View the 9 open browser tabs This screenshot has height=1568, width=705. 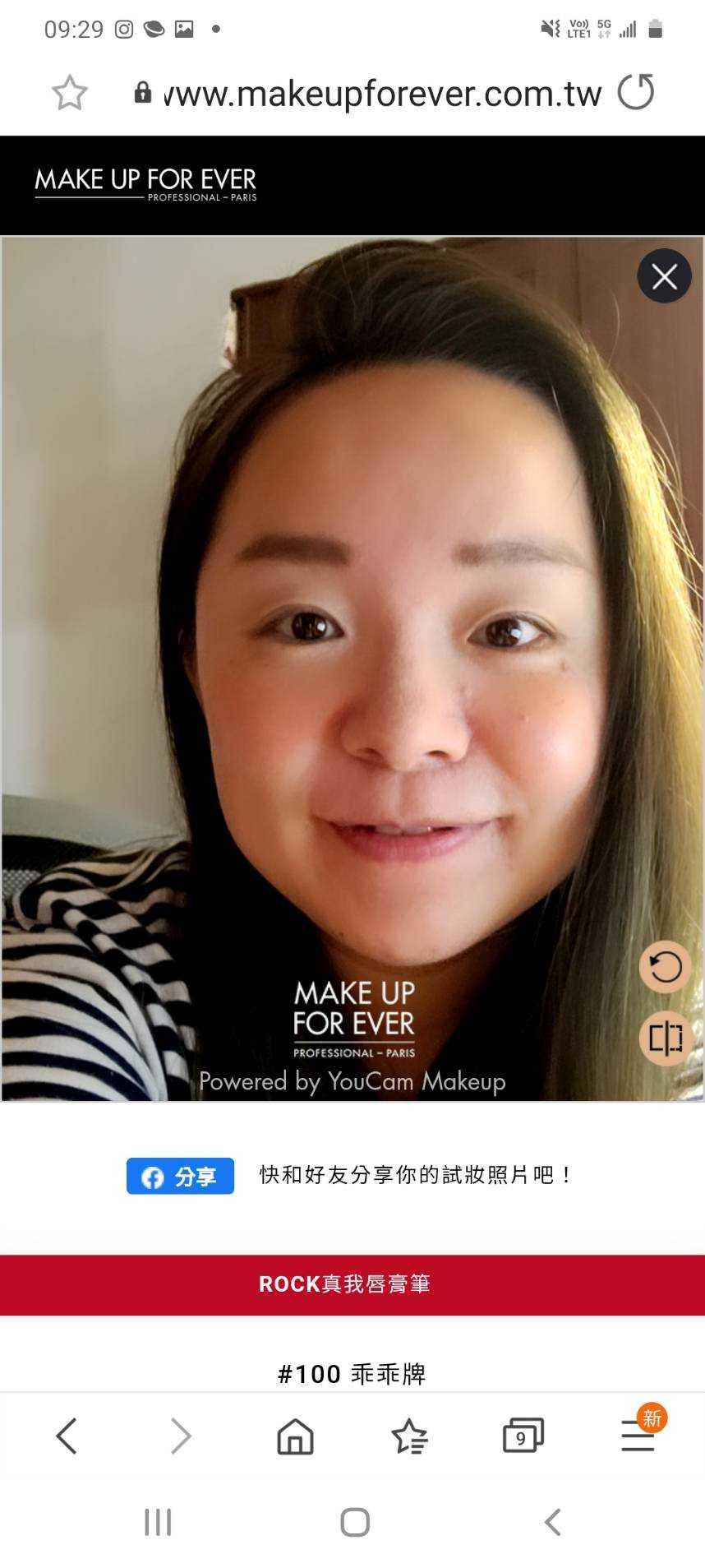(x=523, y=1436)
